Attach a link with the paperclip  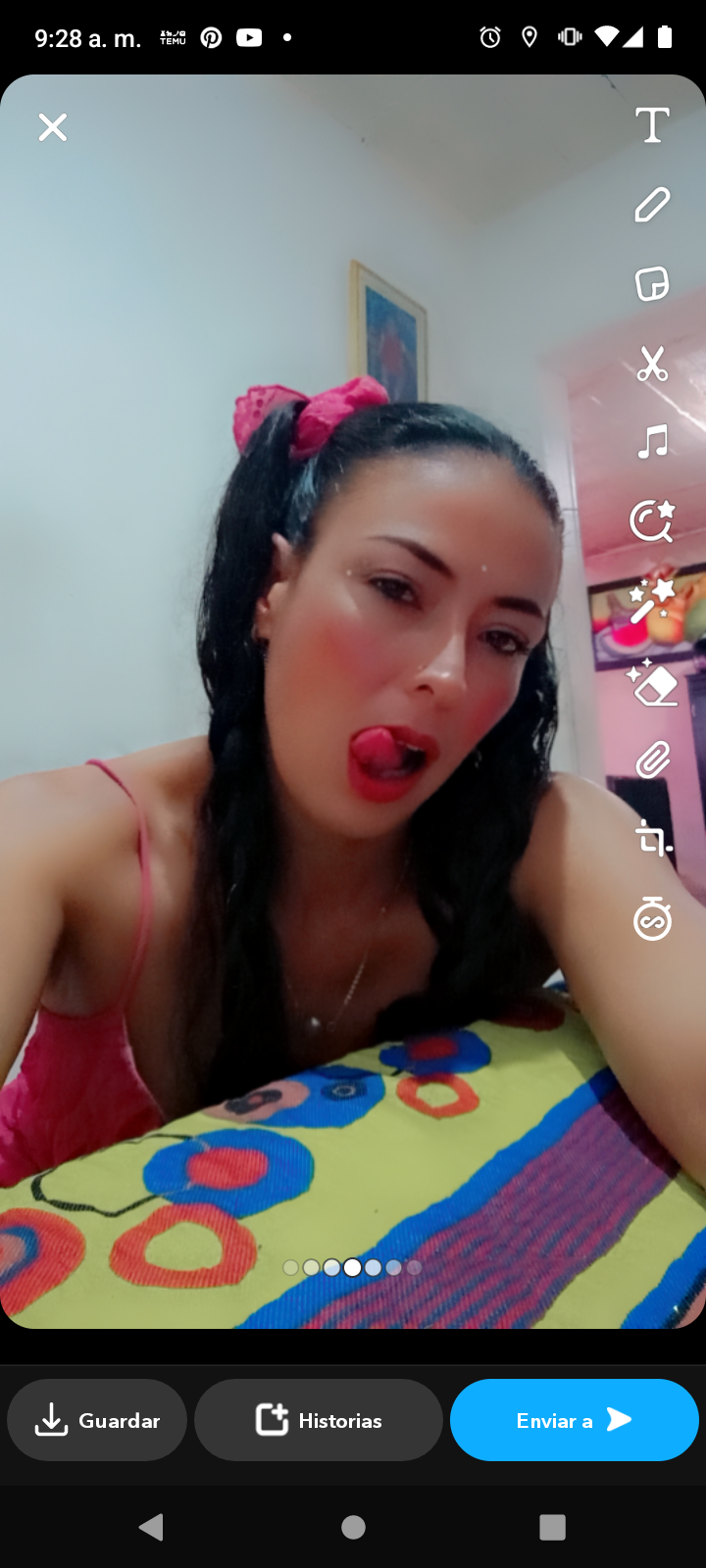652,760
